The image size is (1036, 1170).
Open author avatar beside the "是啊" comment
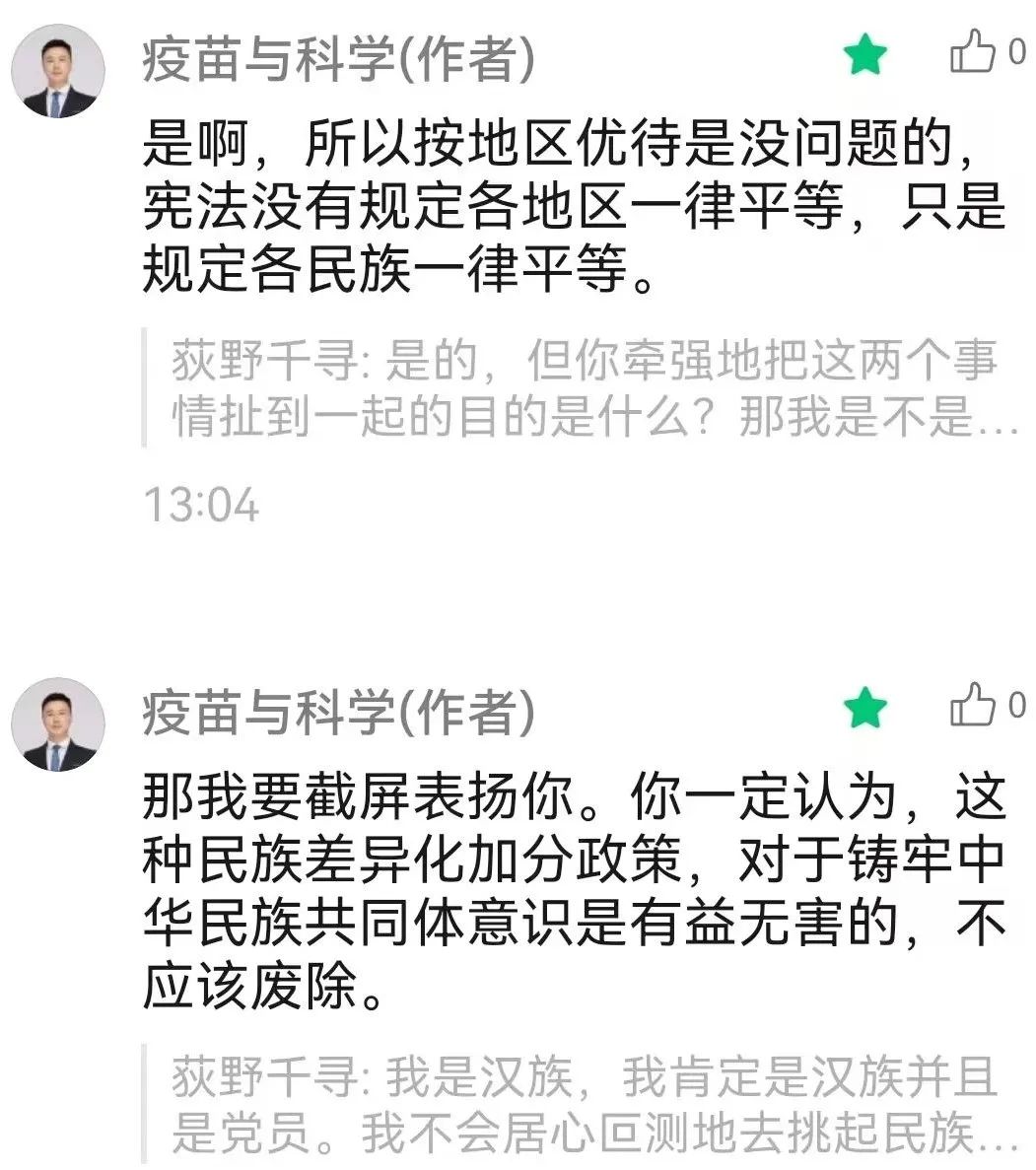(57, 71)
